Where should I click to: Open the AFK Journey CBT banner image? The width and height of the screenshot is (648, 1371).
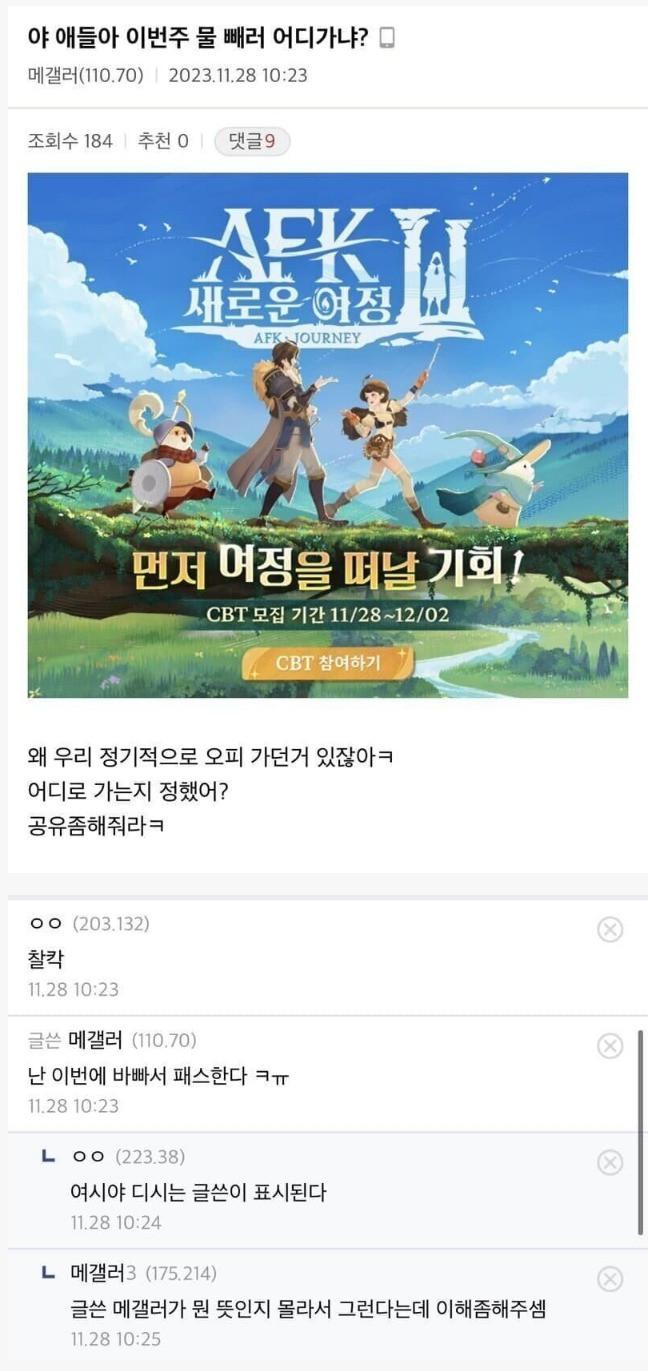327,435
